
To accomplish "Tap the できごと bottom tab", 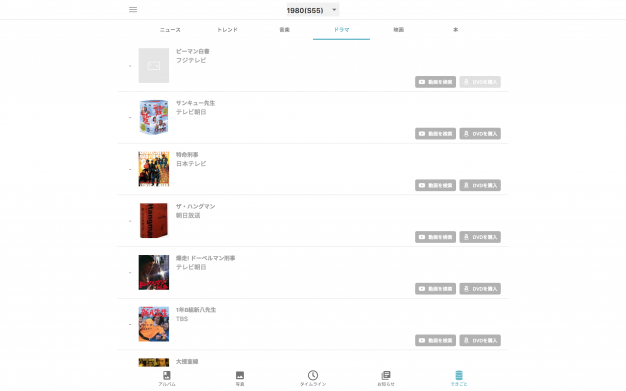I will pyautogui.click(x=459, y=378).
